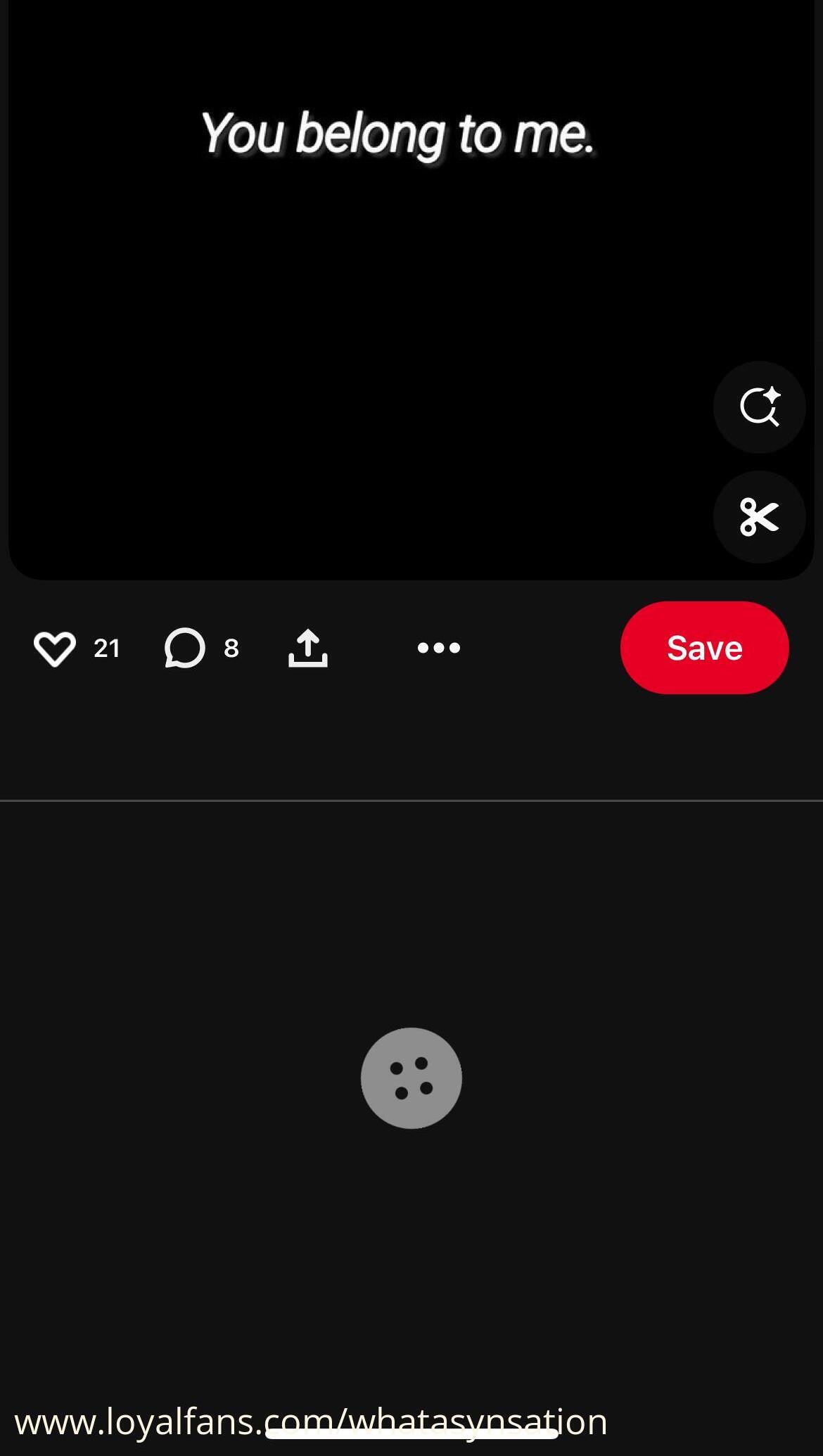Viewport: 823px width, 1456px height.
Task: Share the pin via the upload arrow icon
Action: pyautogui.click(x=307, y=648)
